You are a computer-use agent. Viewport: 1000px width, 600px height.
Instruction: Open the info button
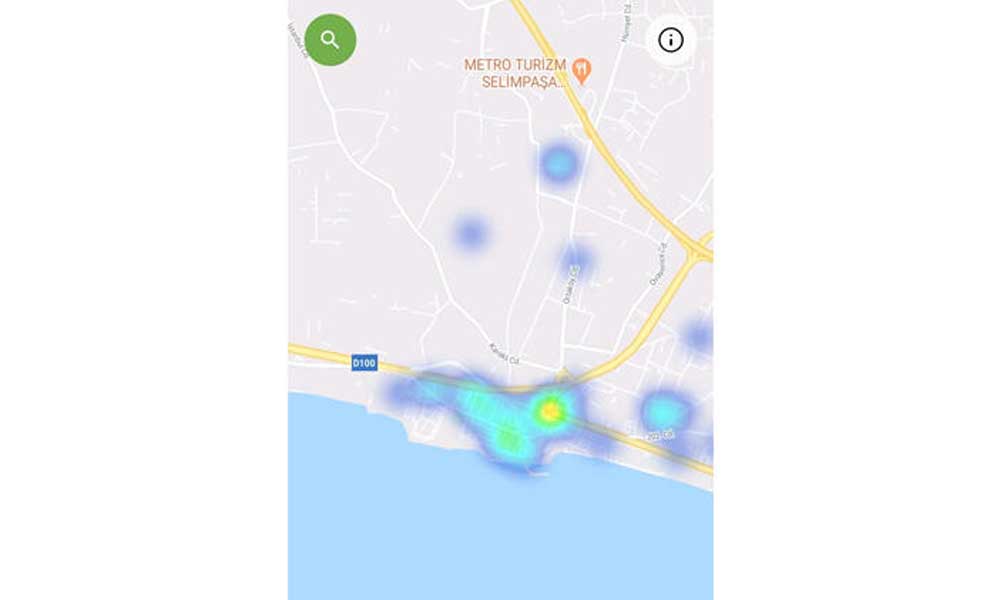(x=671, y=40)
